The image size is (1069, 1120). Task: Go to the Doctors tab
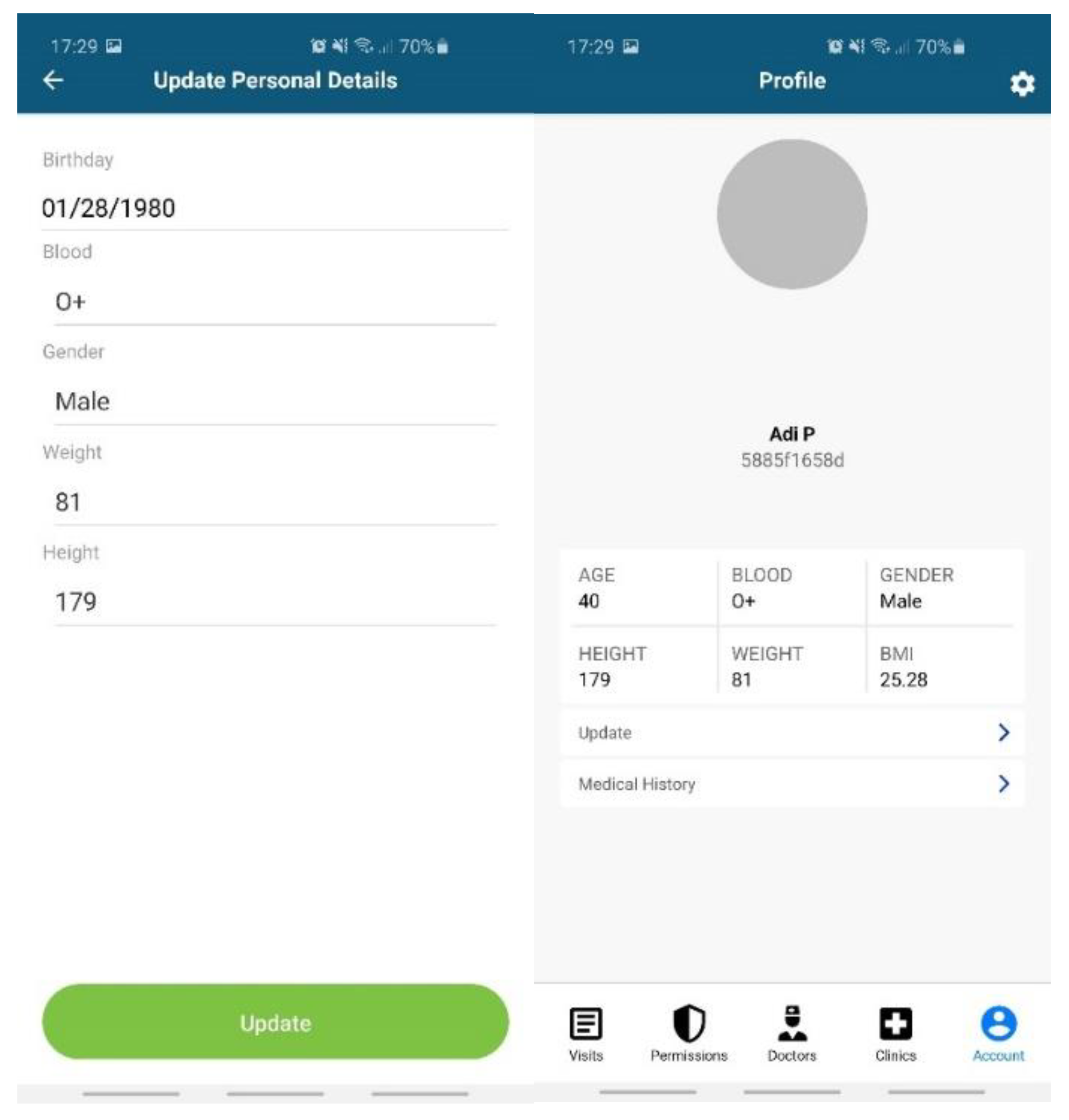[792, 1033]
